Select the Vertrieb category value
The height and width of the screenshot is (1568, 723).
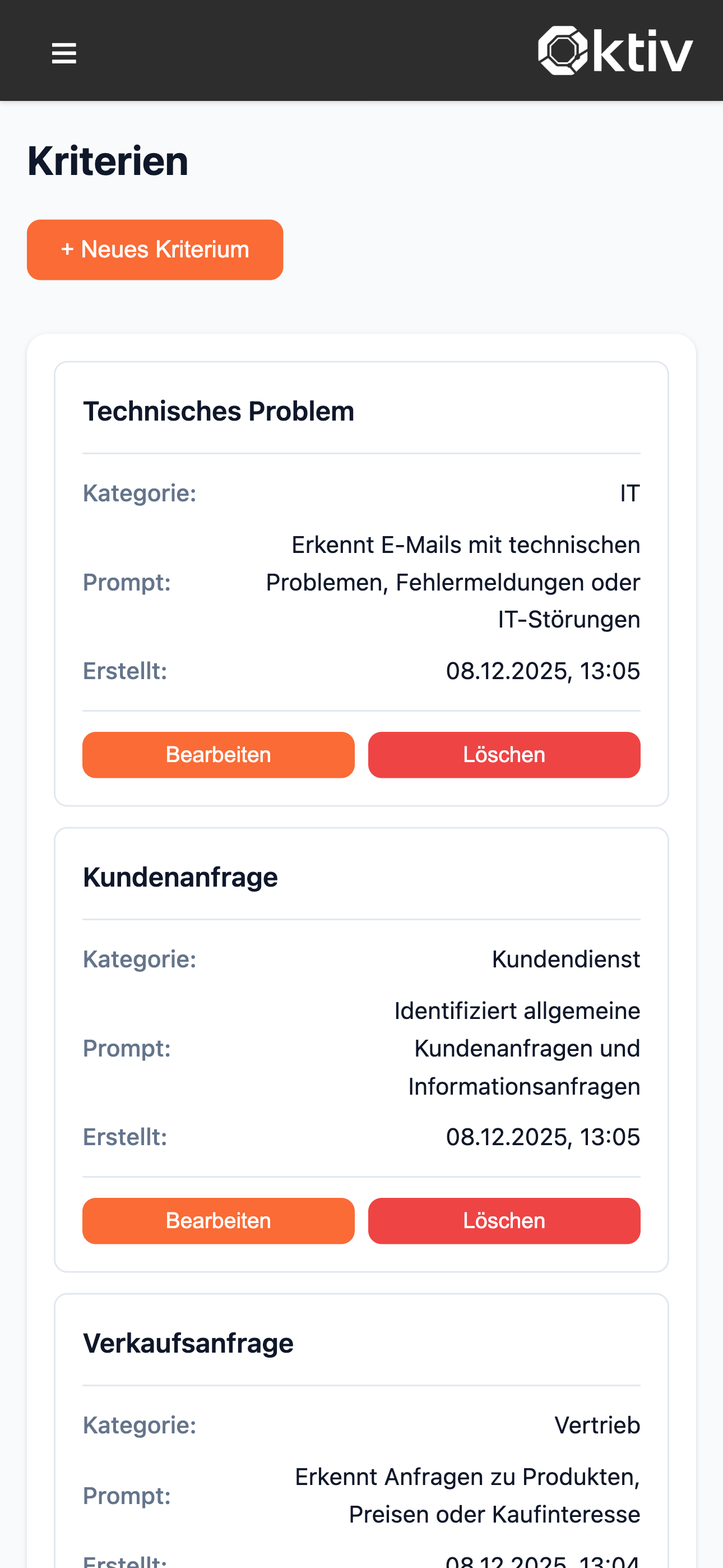pos(597,1424)
